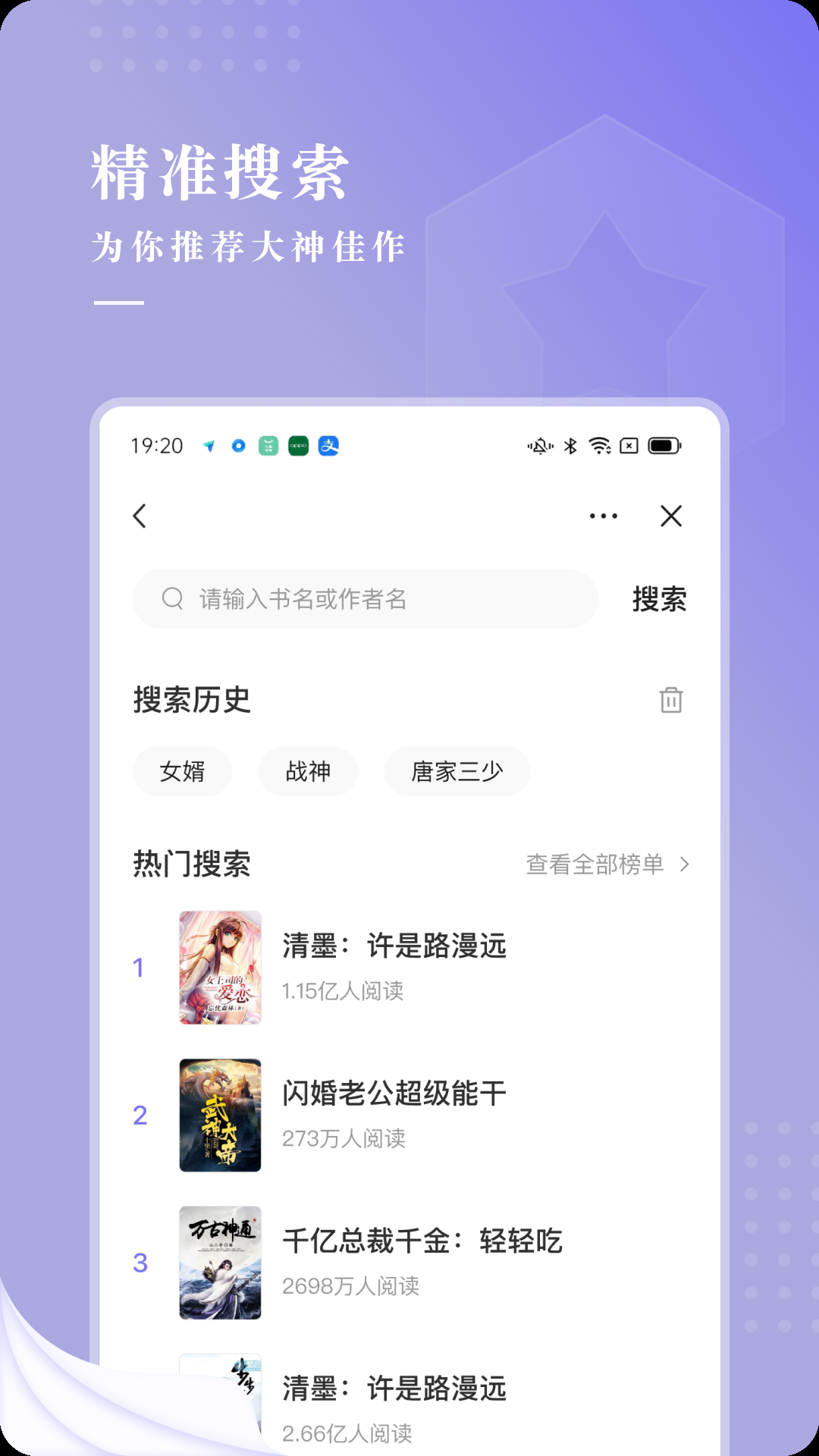Viewport: 819px width, 1456px height.
Task: Tap the Bluetooth status icon
Action: click(x=569, y=447)
